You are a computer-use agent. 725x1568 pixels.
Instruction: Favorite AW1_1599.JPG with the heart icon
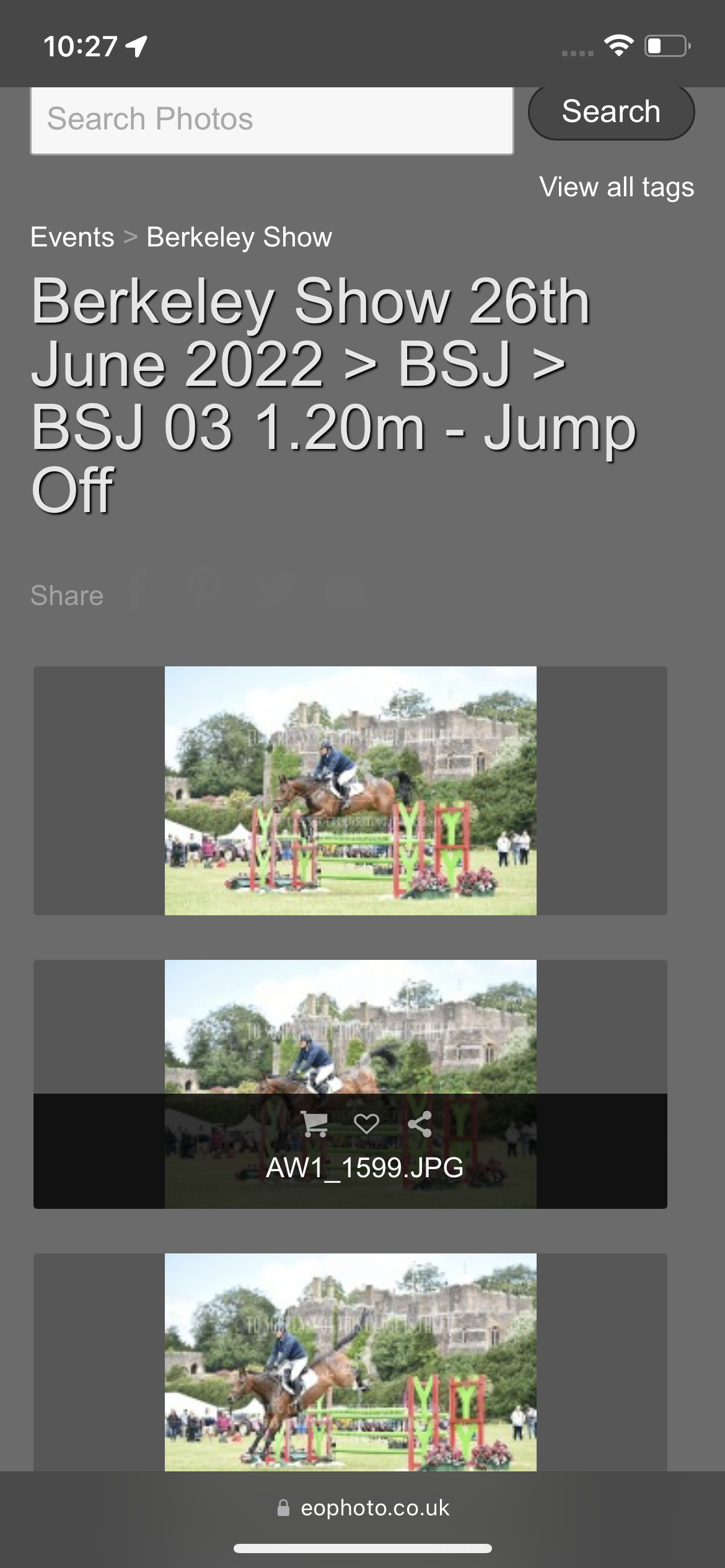[x=366, y=1123]
